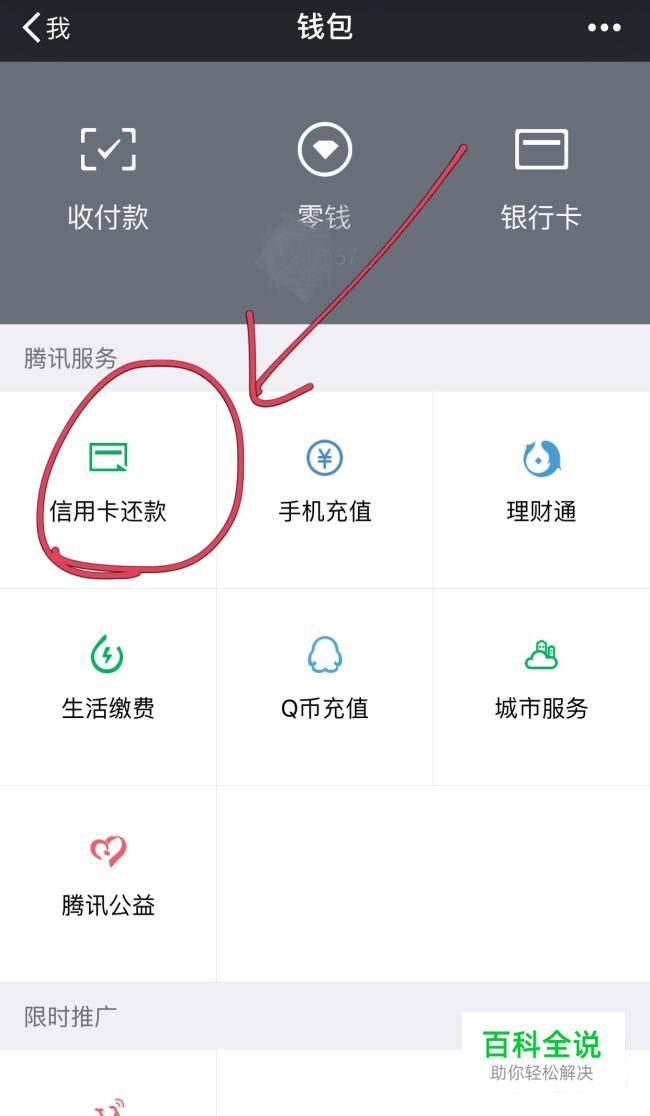
Task: Open 手机充值 mobile top-up
Action: point(325,490)
